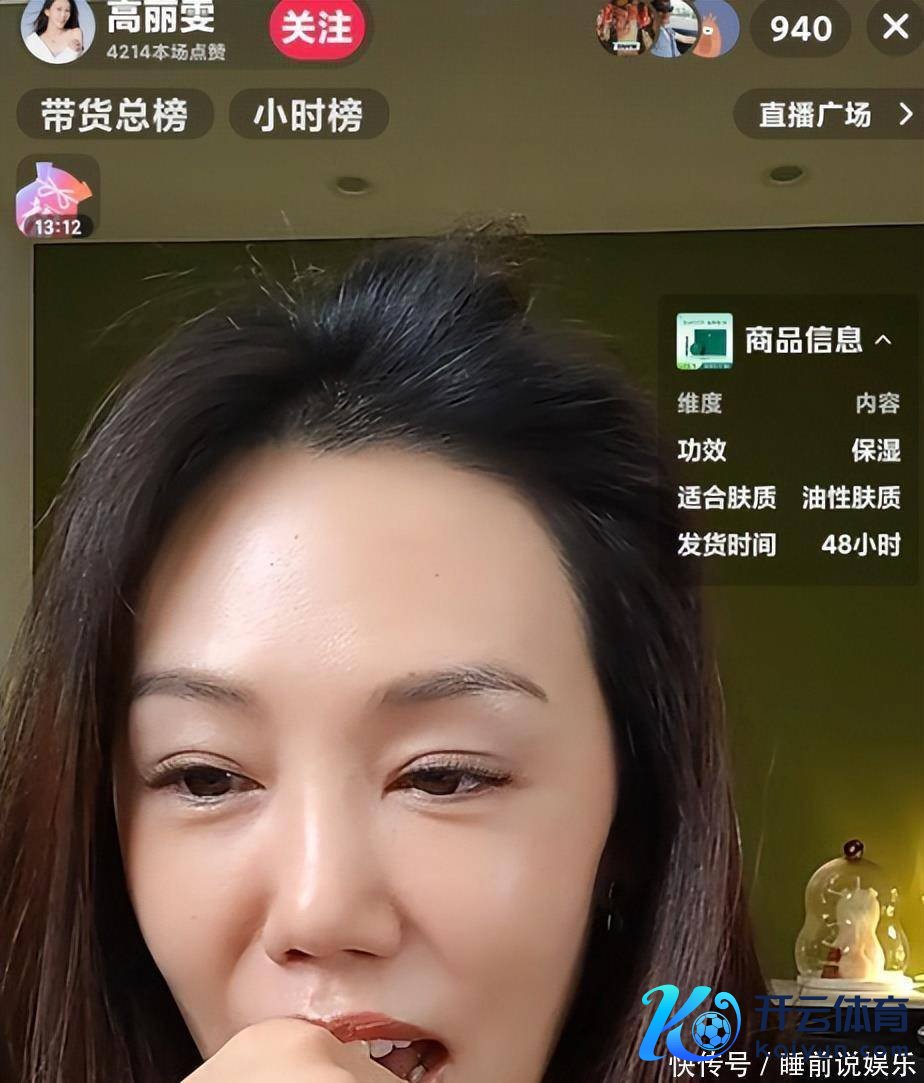Viewport: 924px width, 1083px height.
Task: Open the top viewer avatars
Action: point(667,28)
